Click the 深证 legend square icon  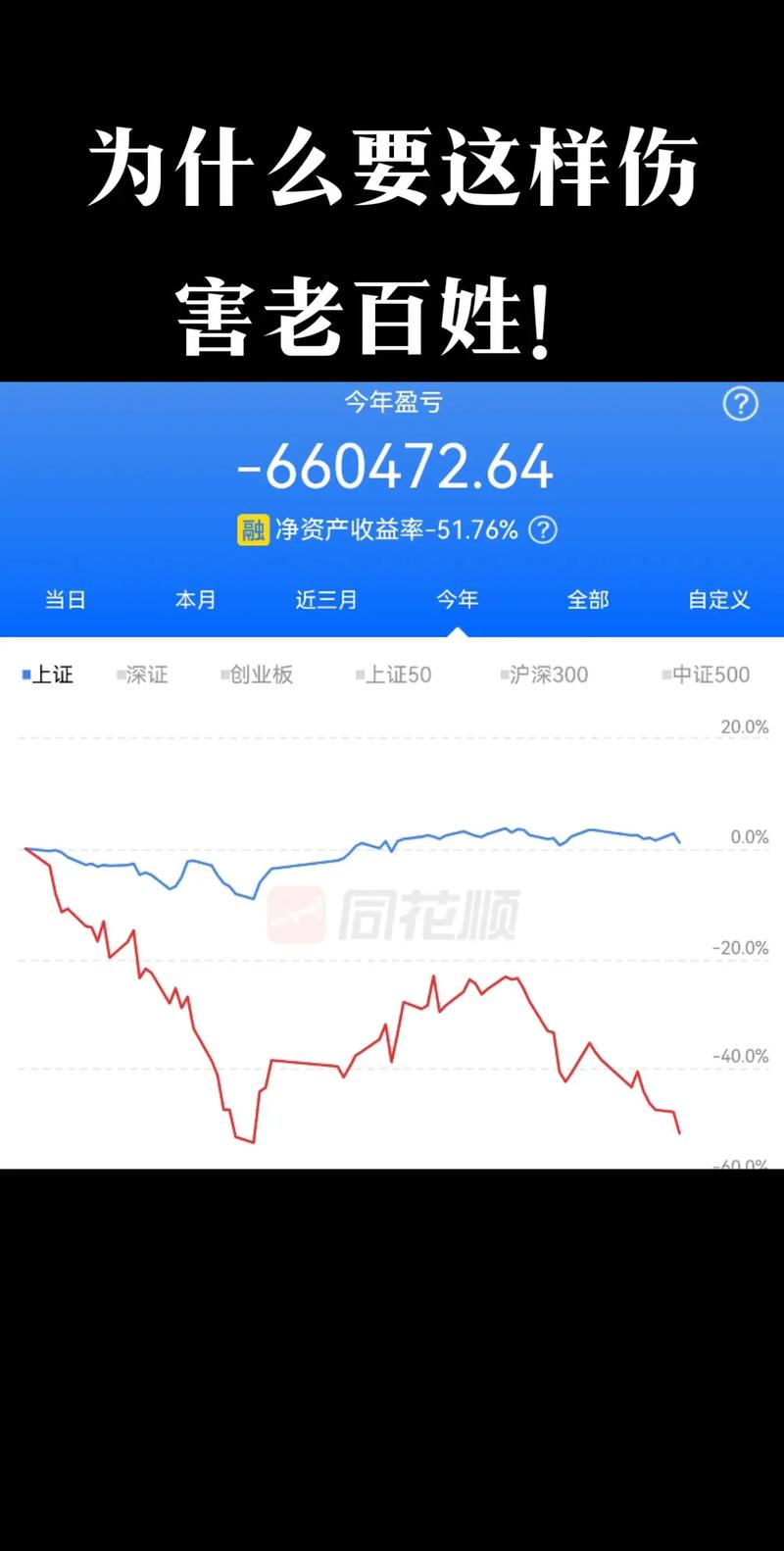pyautogui.click(x=120, y=675)
